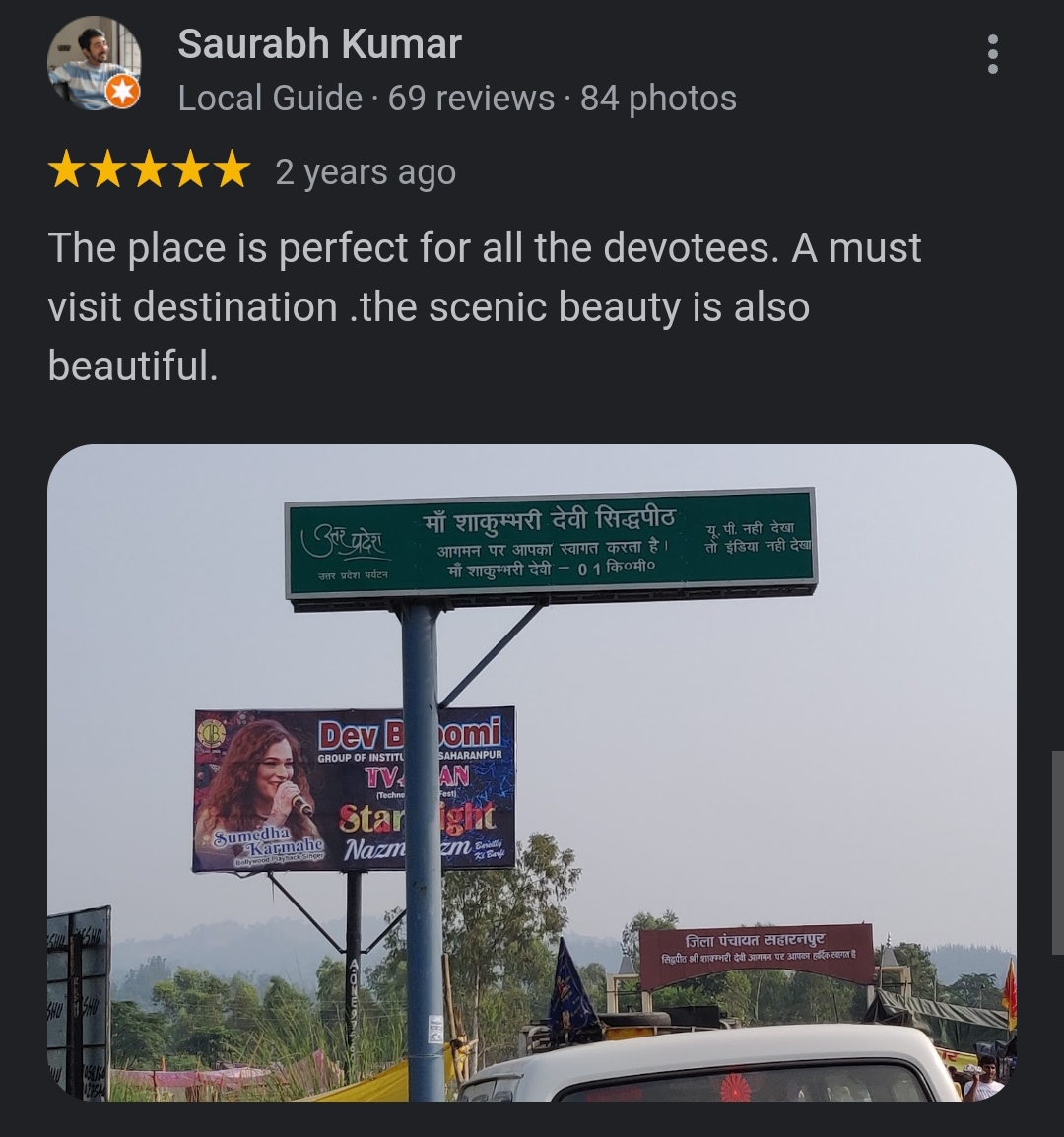
Task: Open Saurabh Kumar's profile picture
Action: point(93,63)
